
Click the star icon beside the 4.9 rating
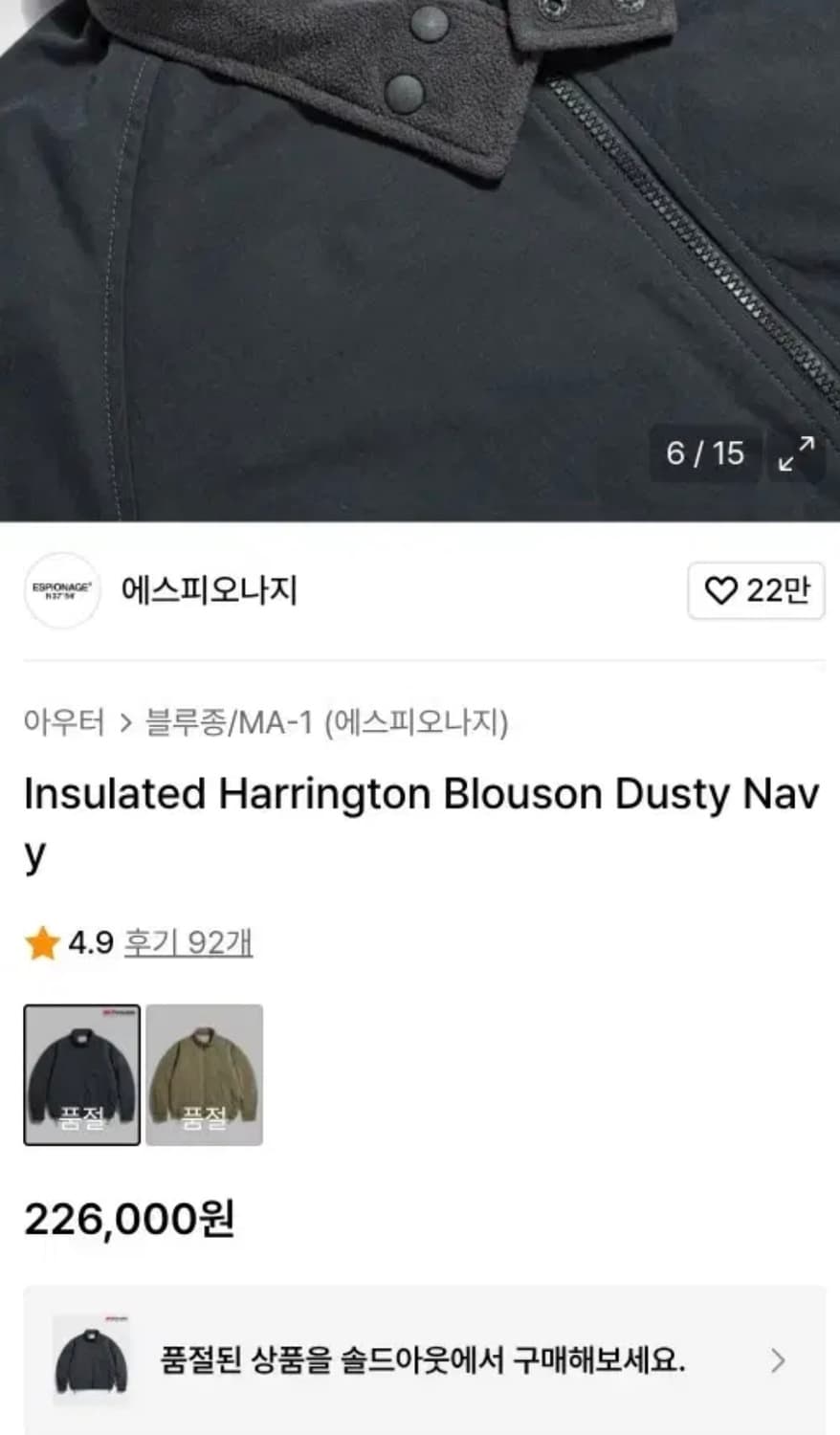coord(40,943)
